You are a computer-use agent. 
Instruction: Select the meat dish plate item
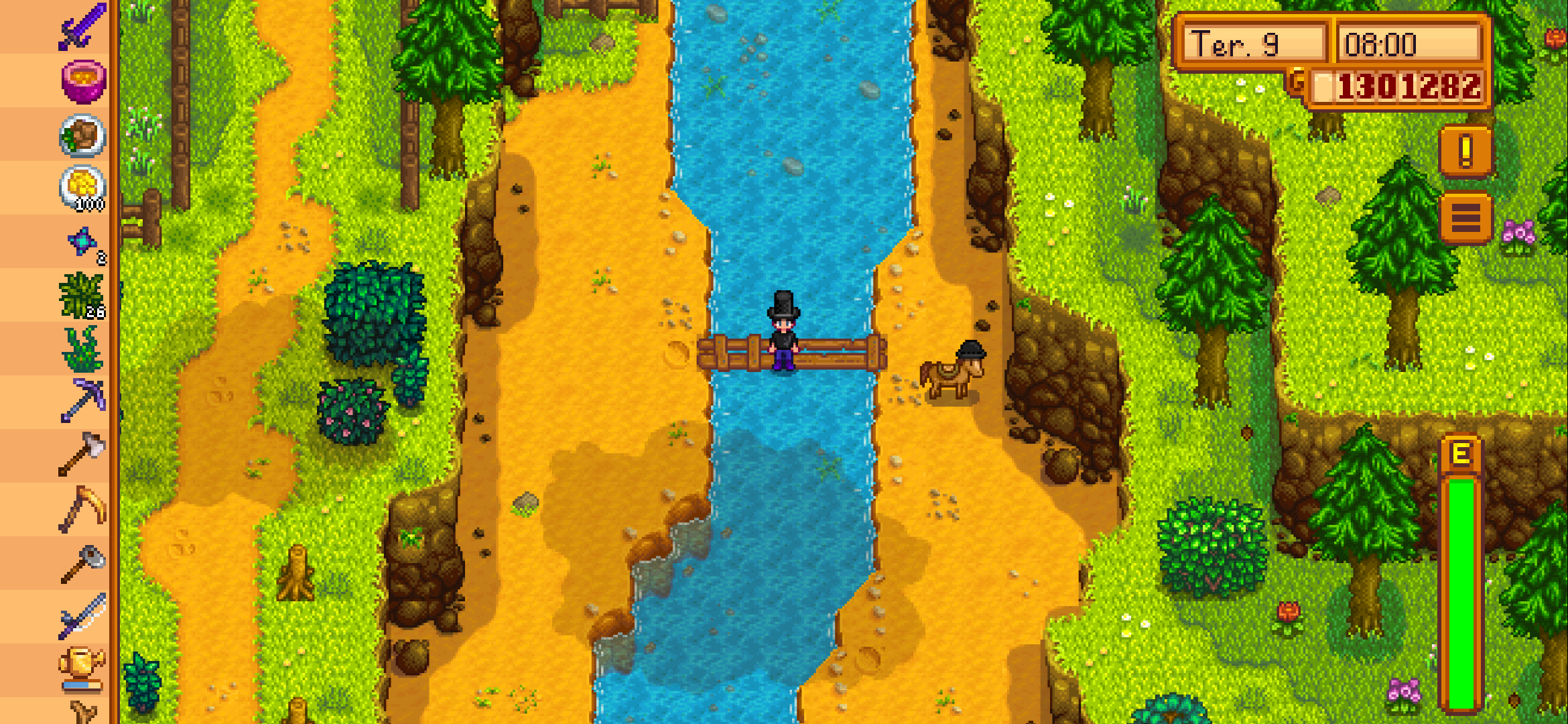[x=82, y=135]
